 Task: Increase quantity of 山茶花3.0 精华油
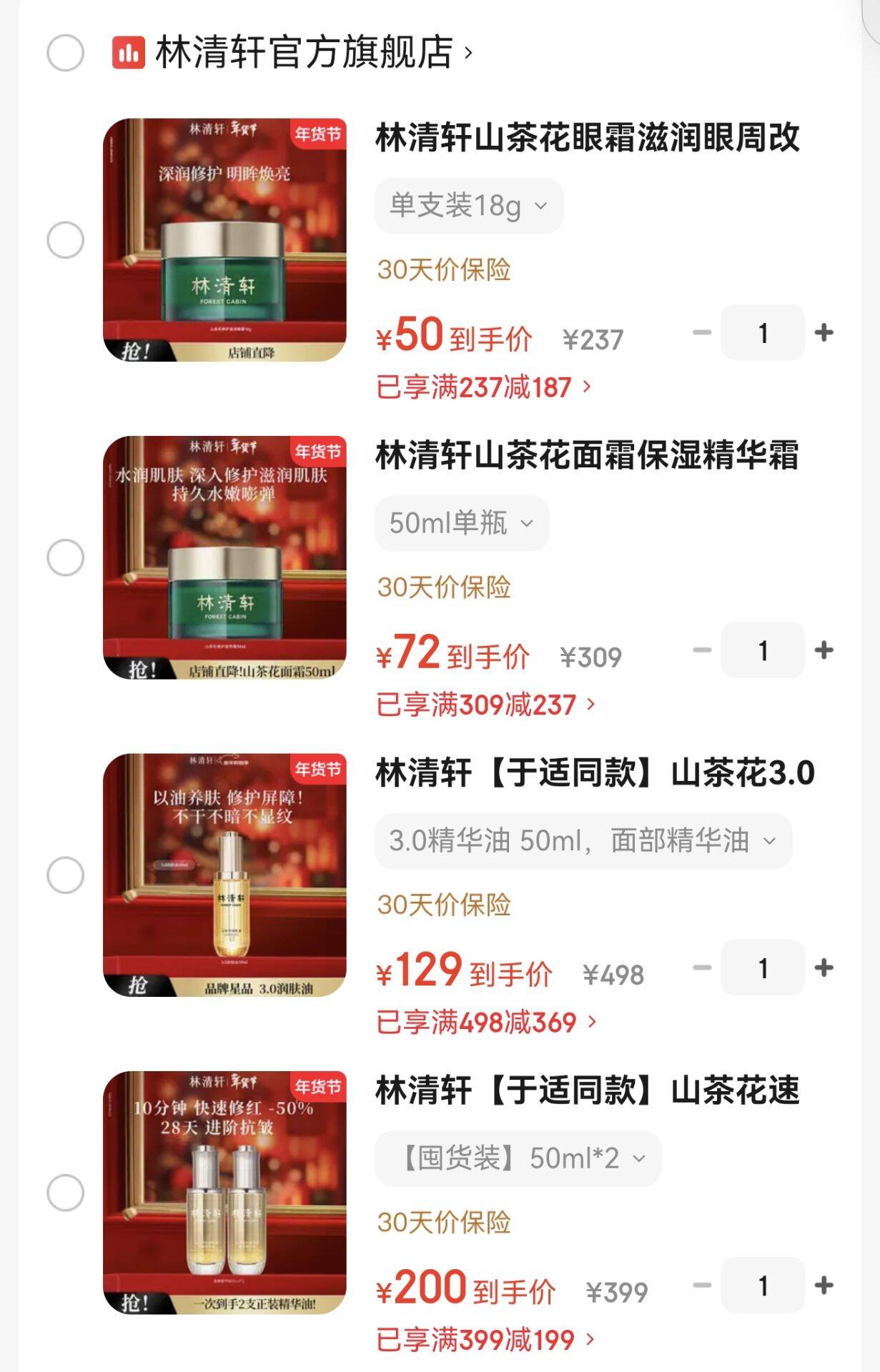click(824, 968)
